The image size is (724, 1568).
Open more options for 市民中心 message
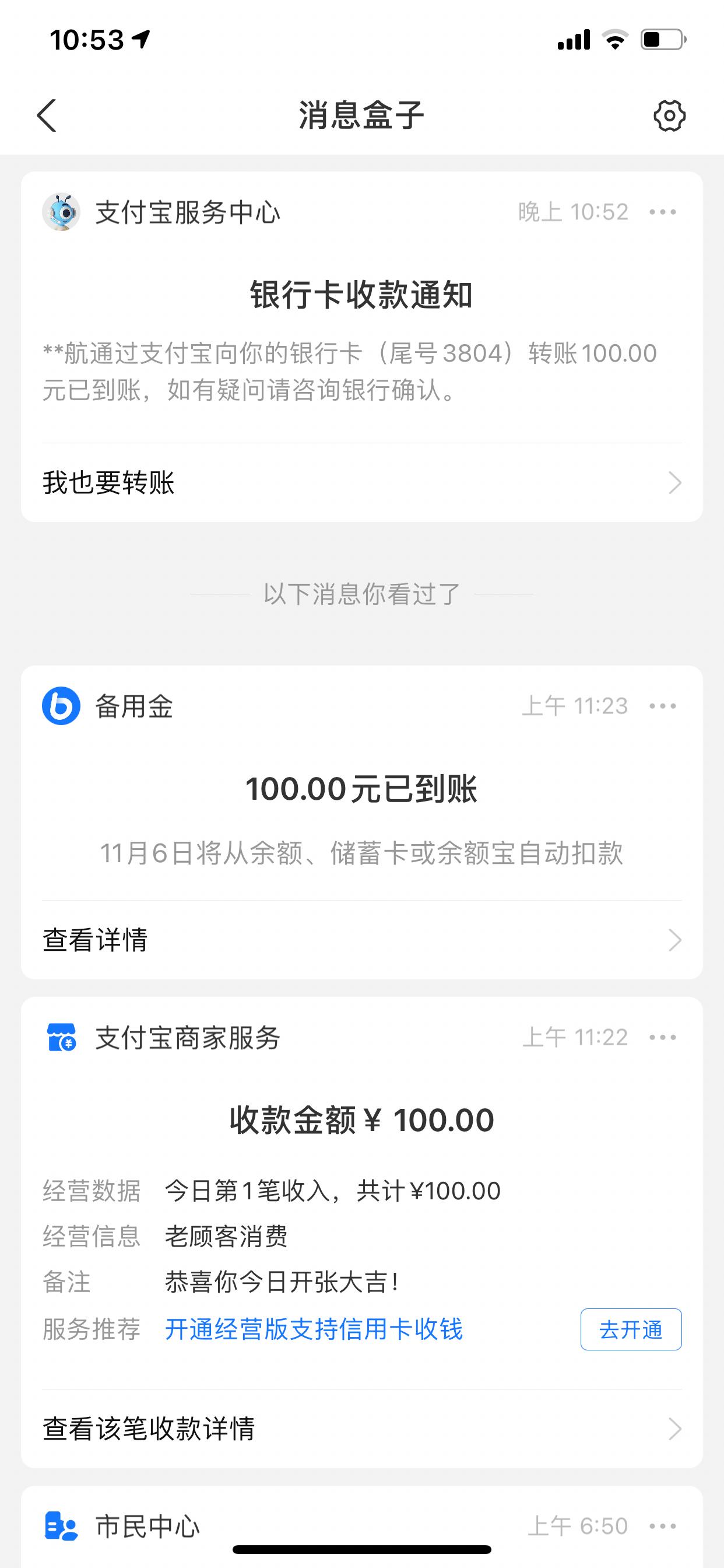pyautogui.click(x=663, y=1526)
